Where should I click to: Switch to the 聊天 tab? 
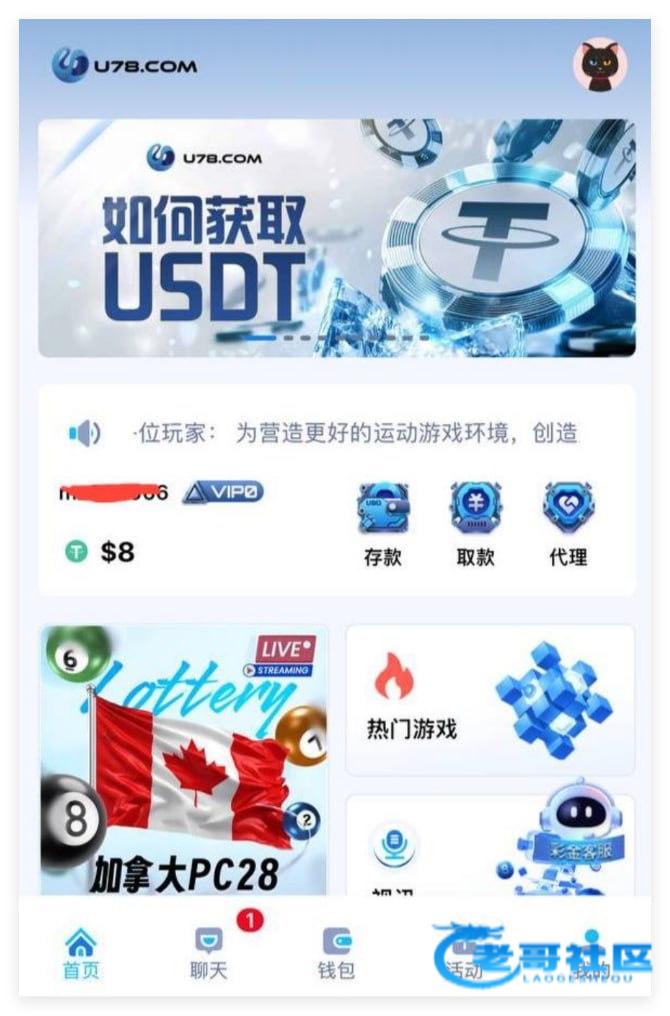209,954
